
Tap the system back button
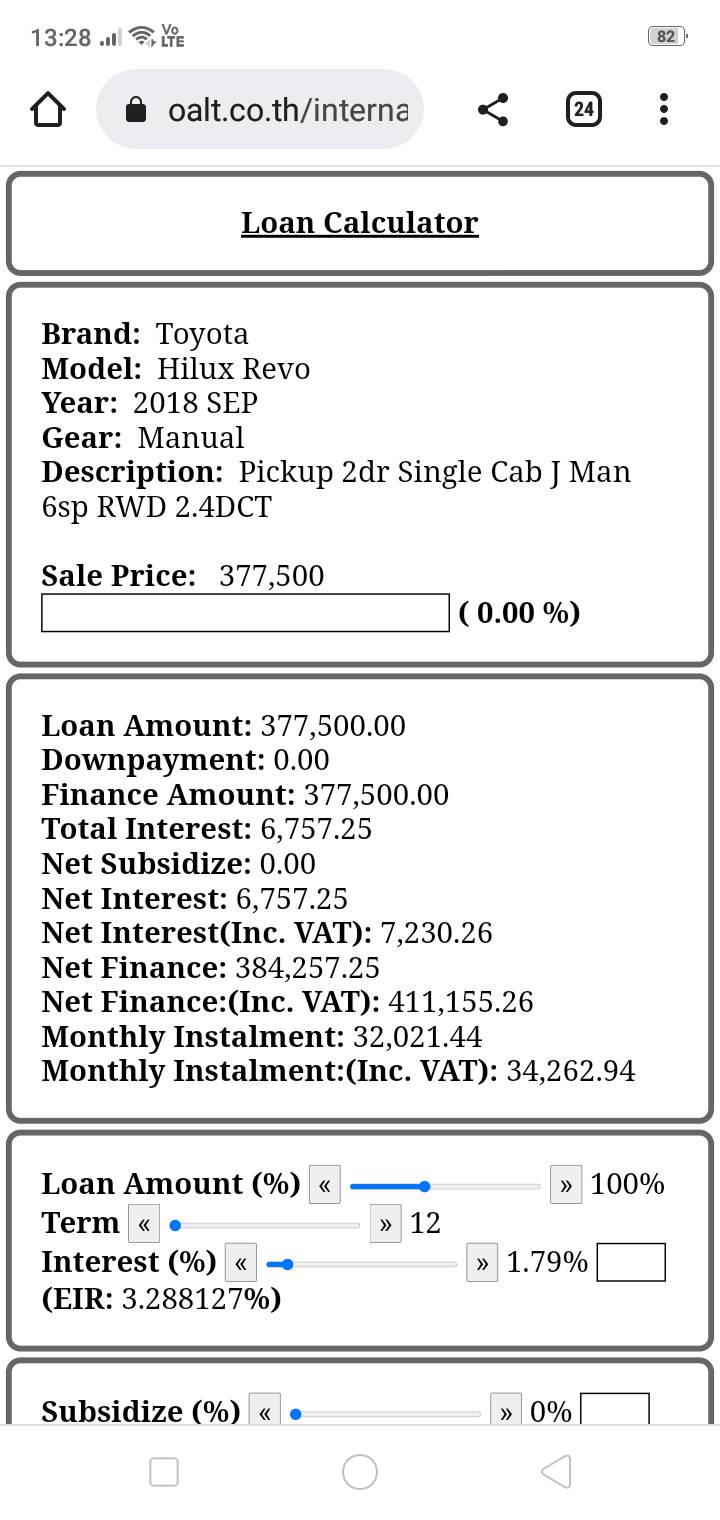tap(556, 1471)
